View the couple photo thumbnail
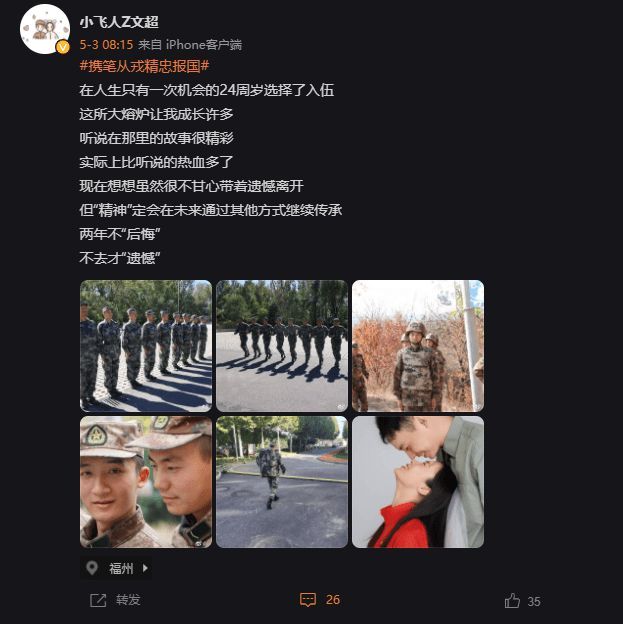 tap(418, 482)
